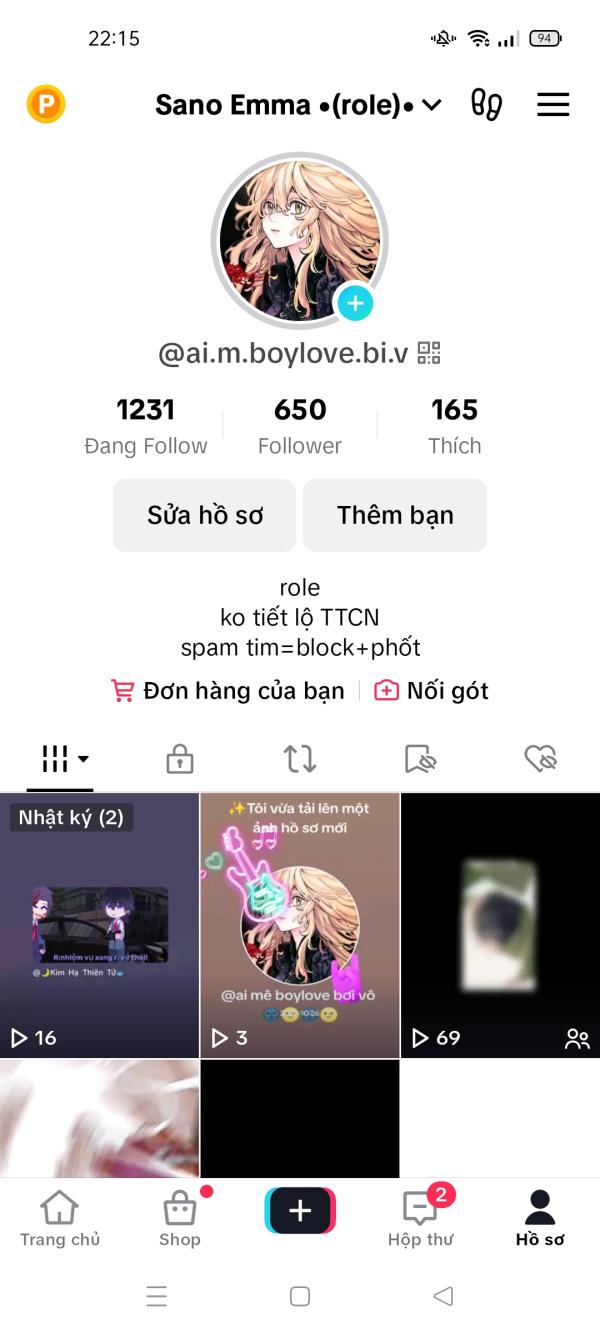Open the video with 69 views

[500, 925]
